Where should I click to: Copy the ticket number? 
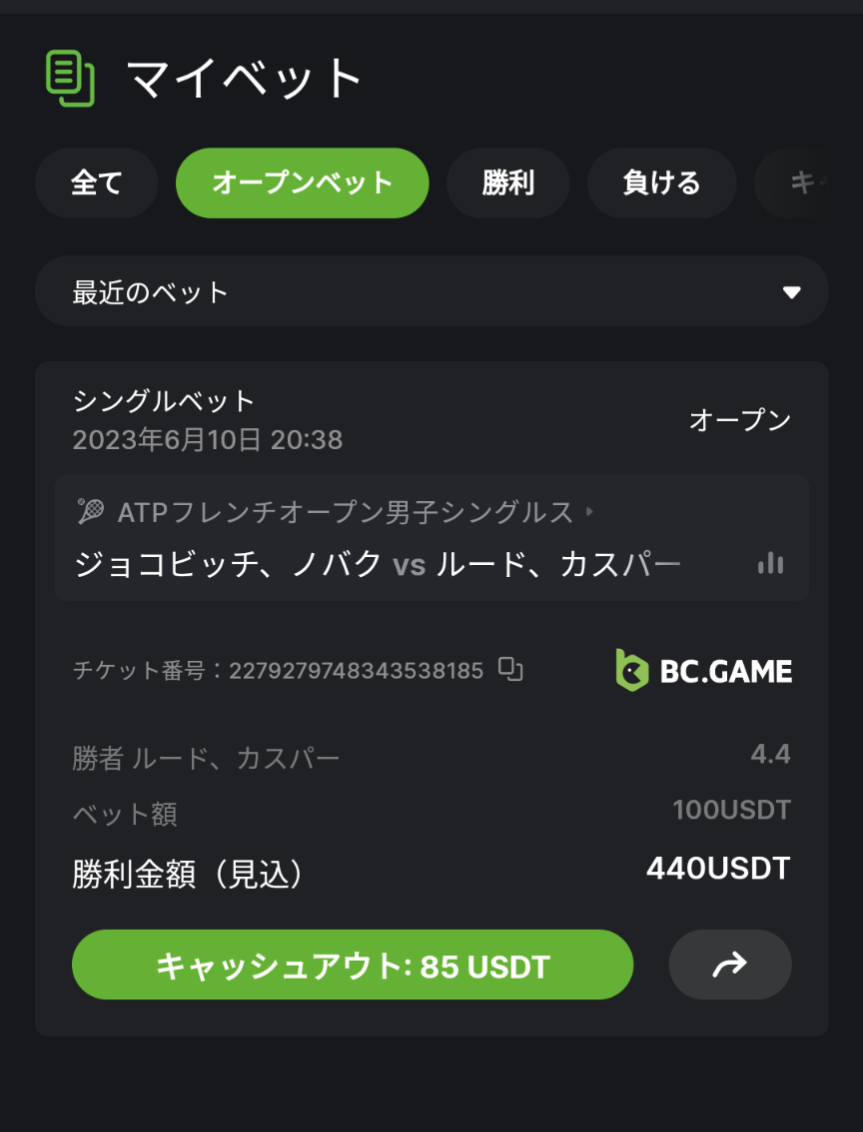511,670
